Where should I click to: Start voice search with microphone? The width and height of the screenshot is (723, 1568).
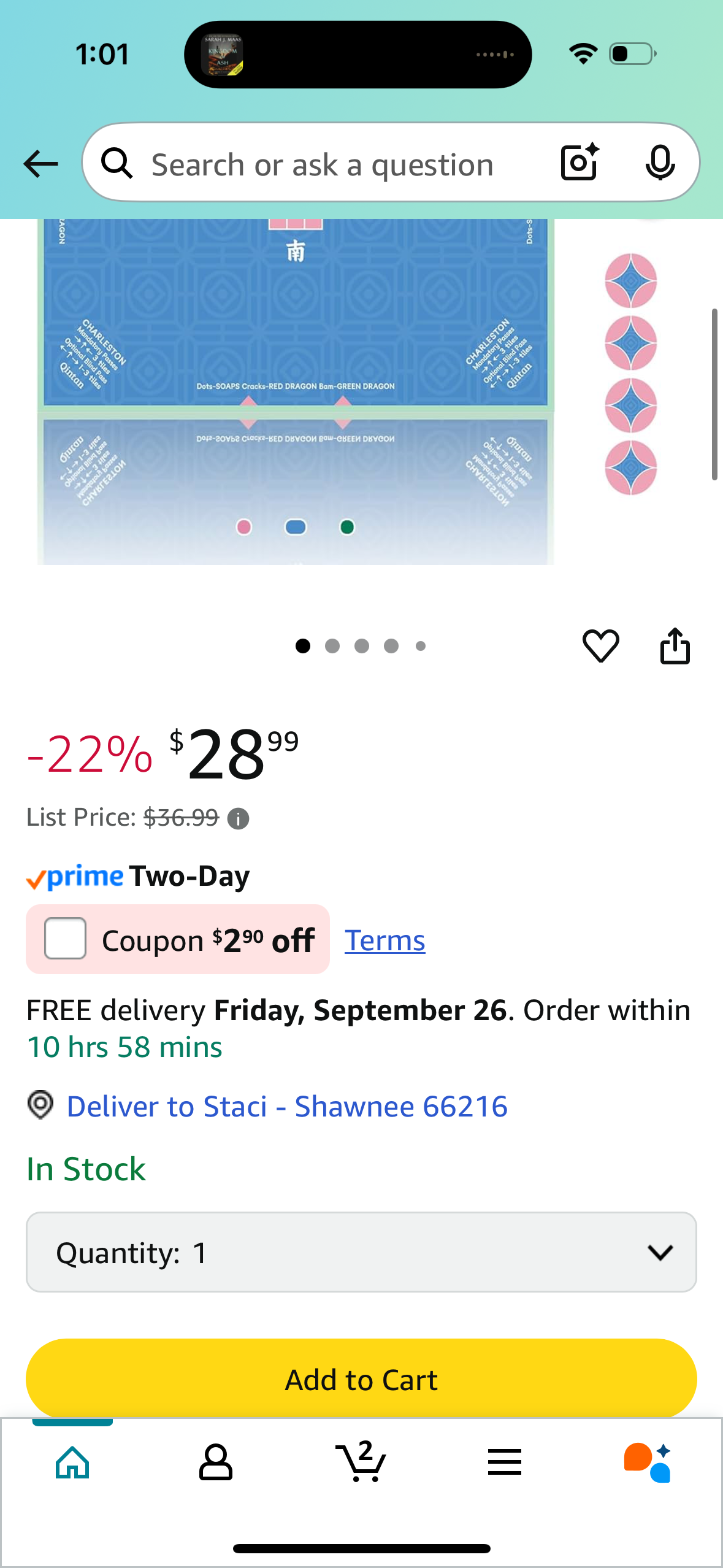pyautogui.click(x=660, y=163)
